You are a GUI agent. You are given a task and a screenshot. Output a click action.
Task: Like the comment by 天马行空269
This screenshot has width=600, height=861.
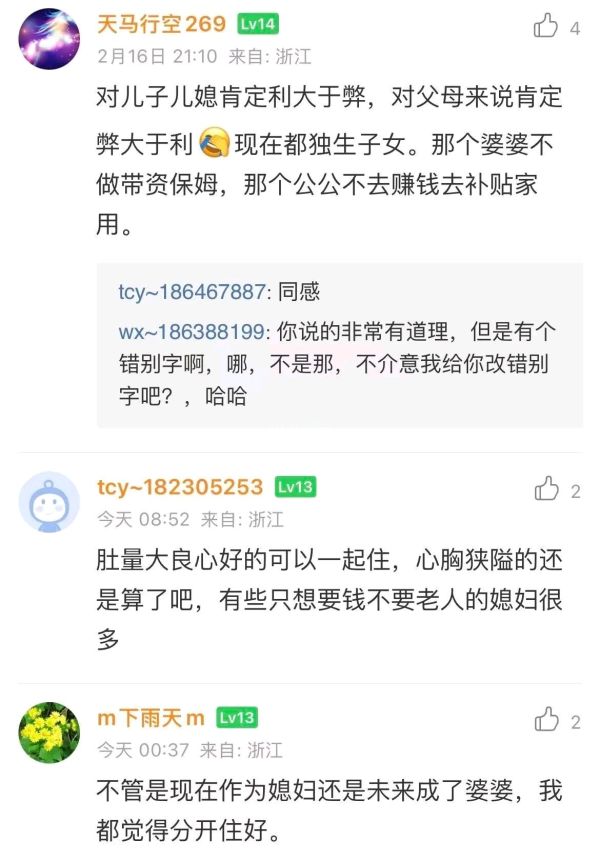[546, 27]
